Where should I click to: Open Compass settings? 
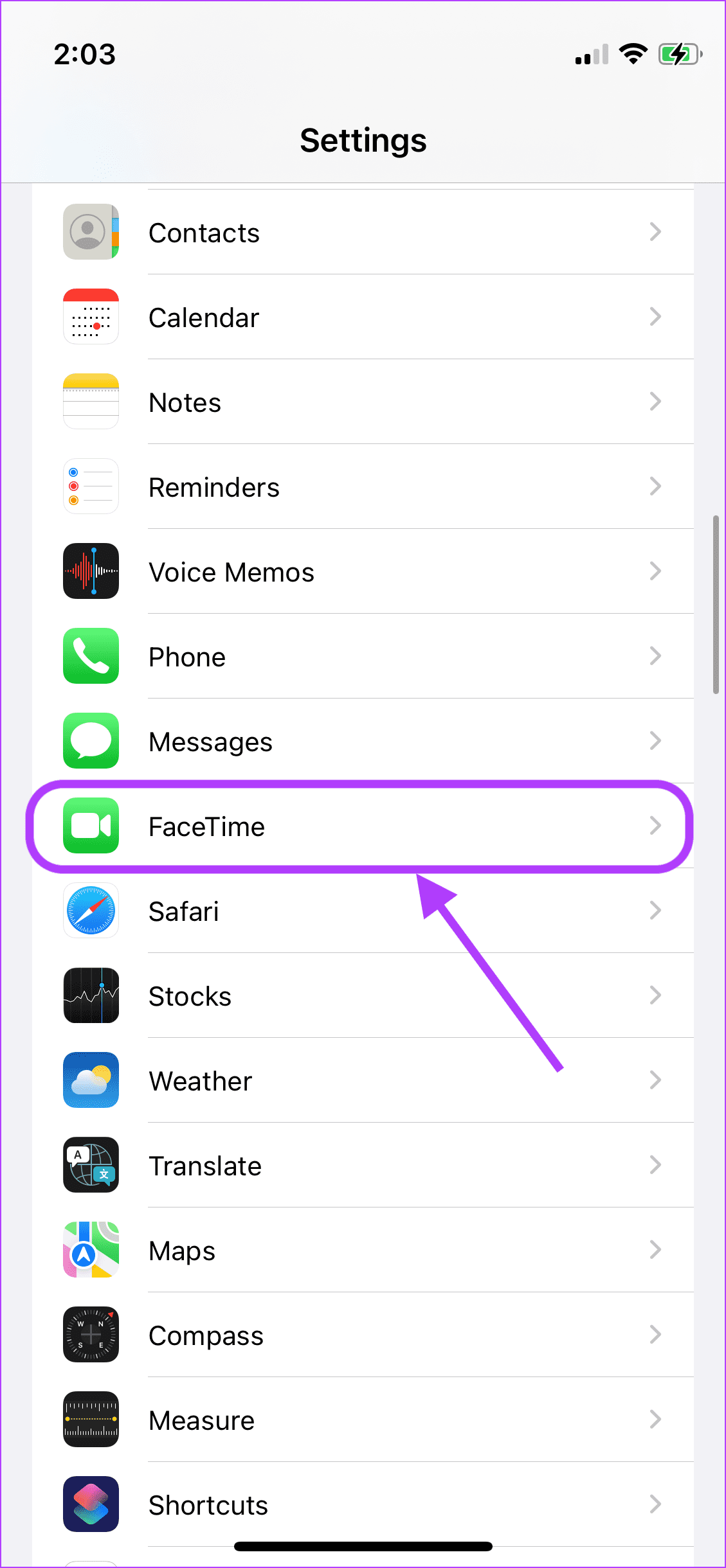[x=363, y=1335]
